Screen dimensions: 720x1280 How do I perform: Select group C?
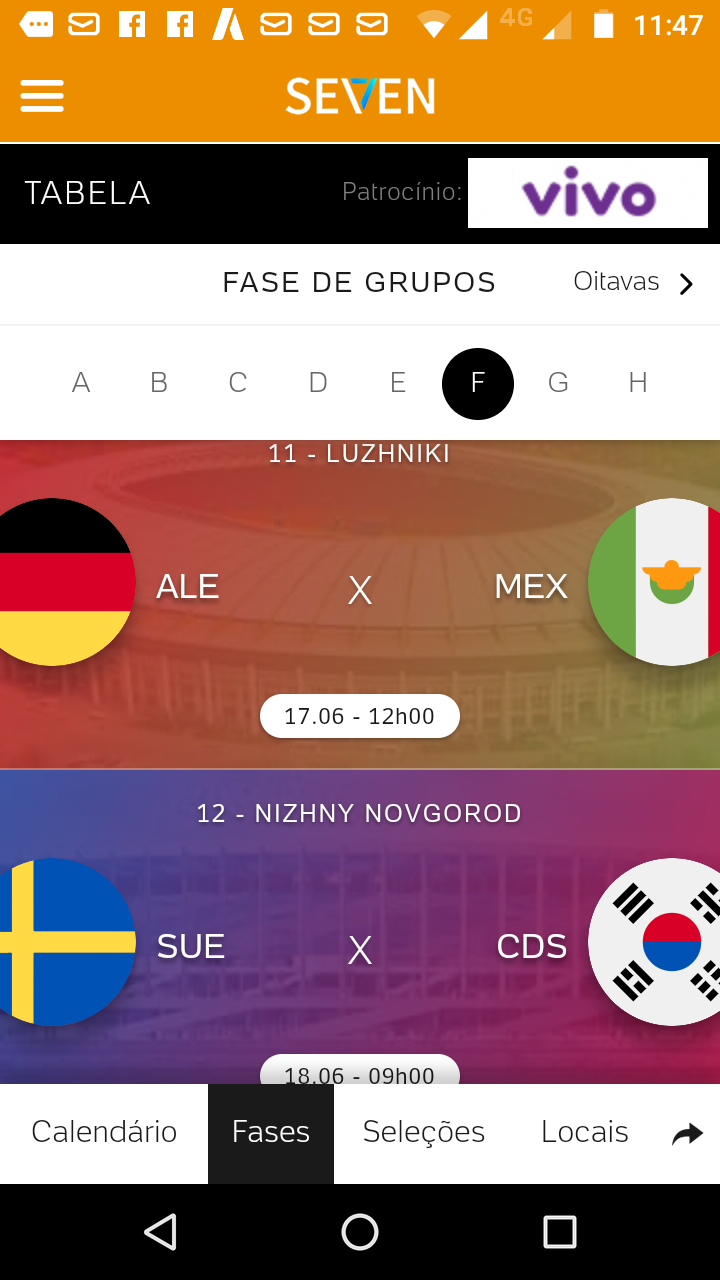(238, 383)
